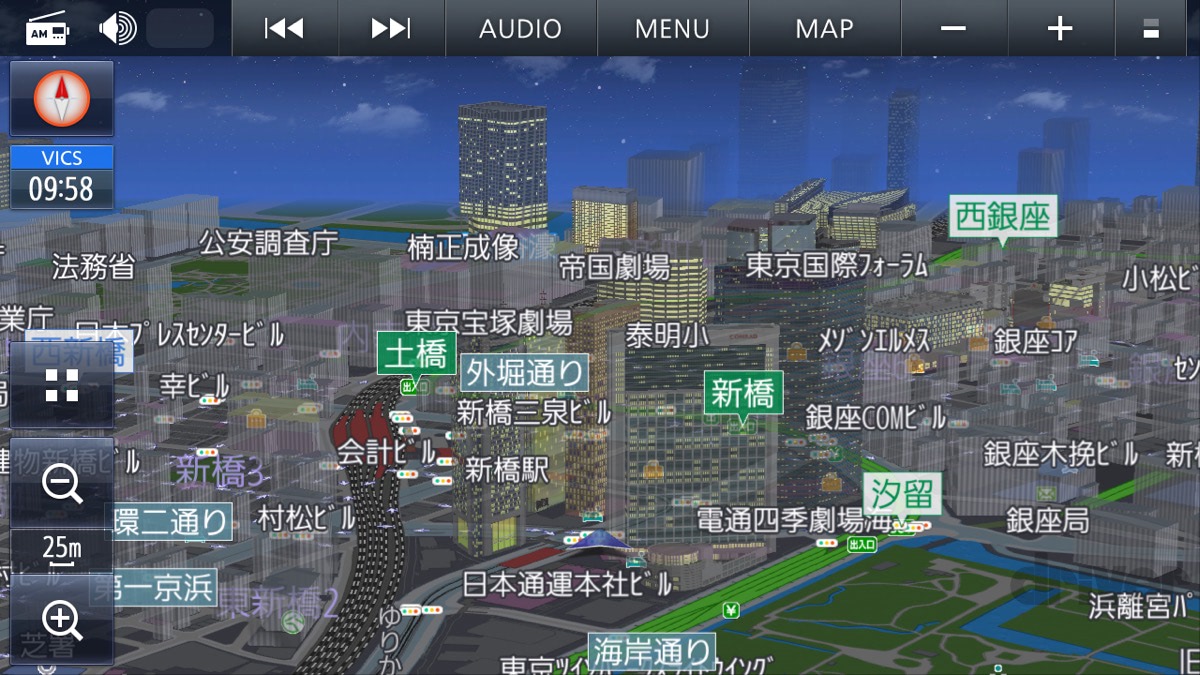The width and height of the screenshot is (1200, 675).
Task: Decrease volume with the minus button
Action: (953, 28)
